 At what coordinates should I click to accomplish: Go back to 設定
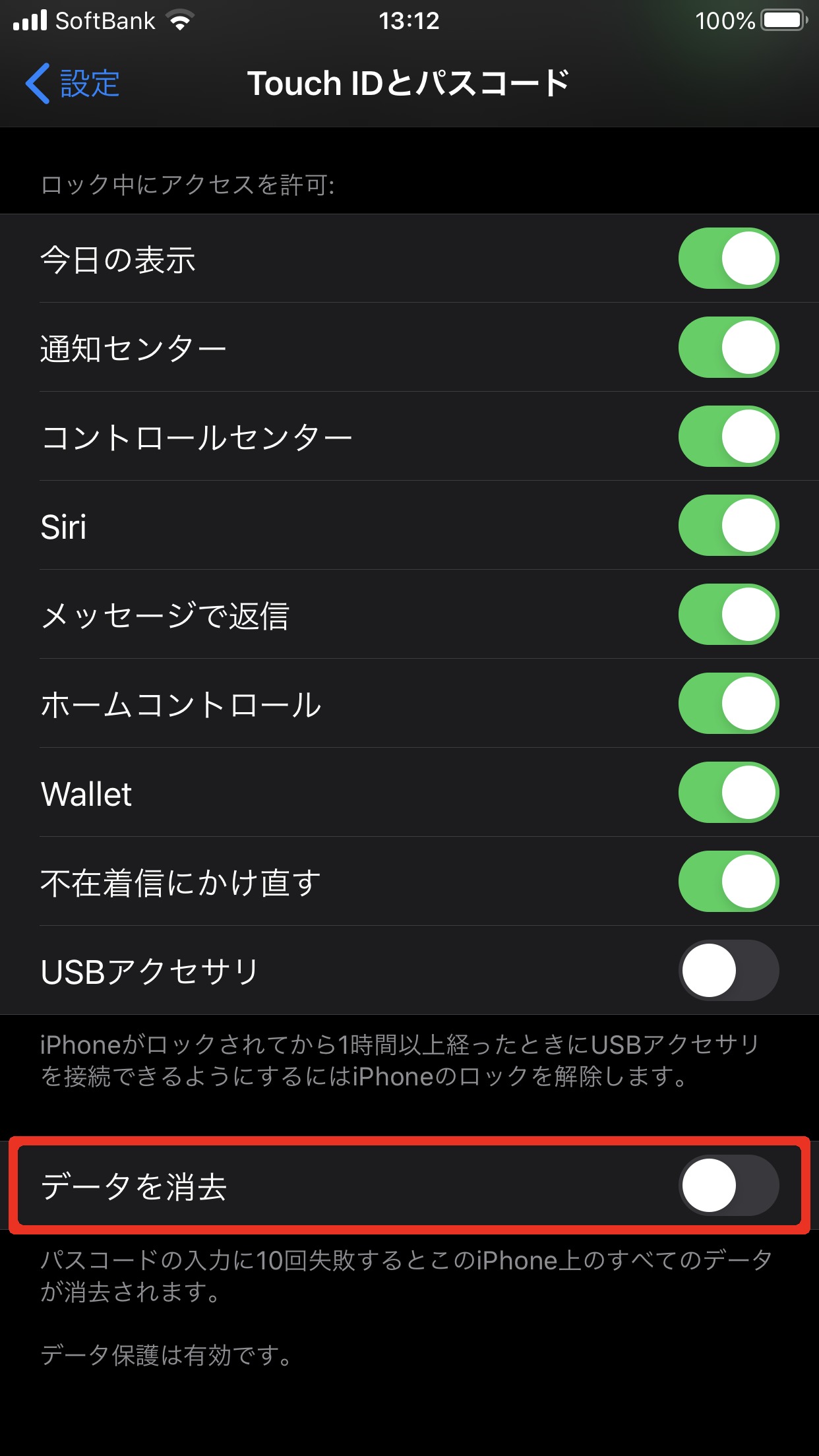[73, 84]
